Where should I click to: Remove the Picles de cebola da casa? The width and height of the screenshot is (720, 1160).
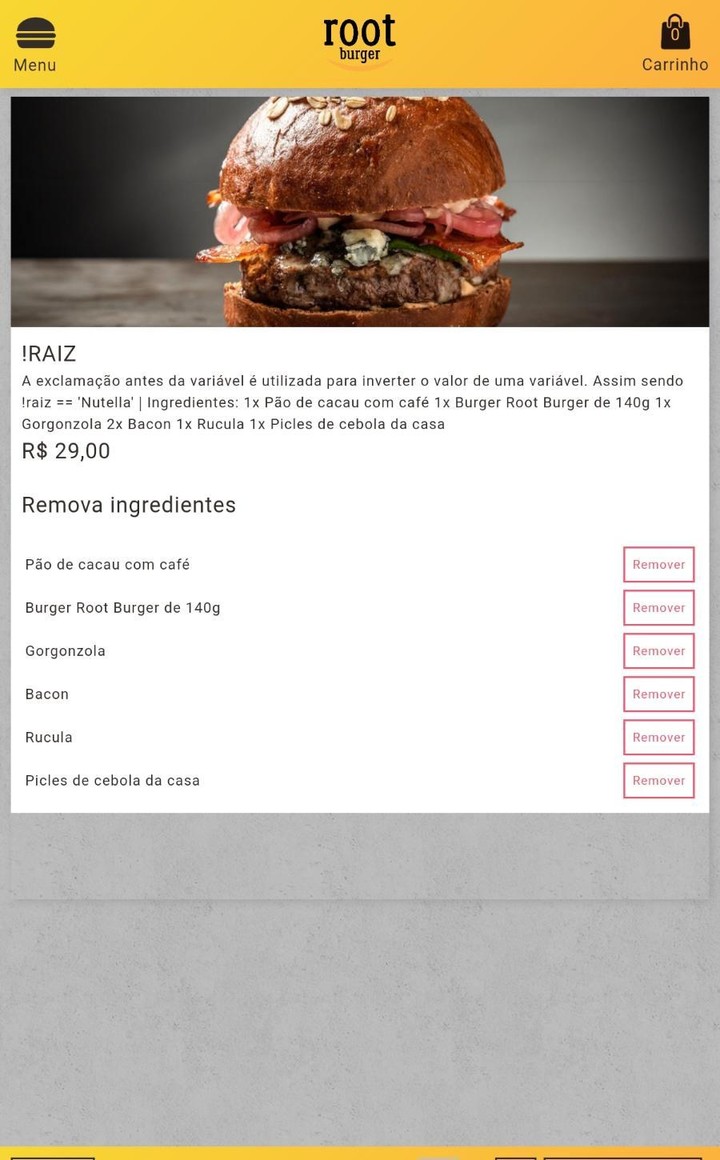point(658,780)
